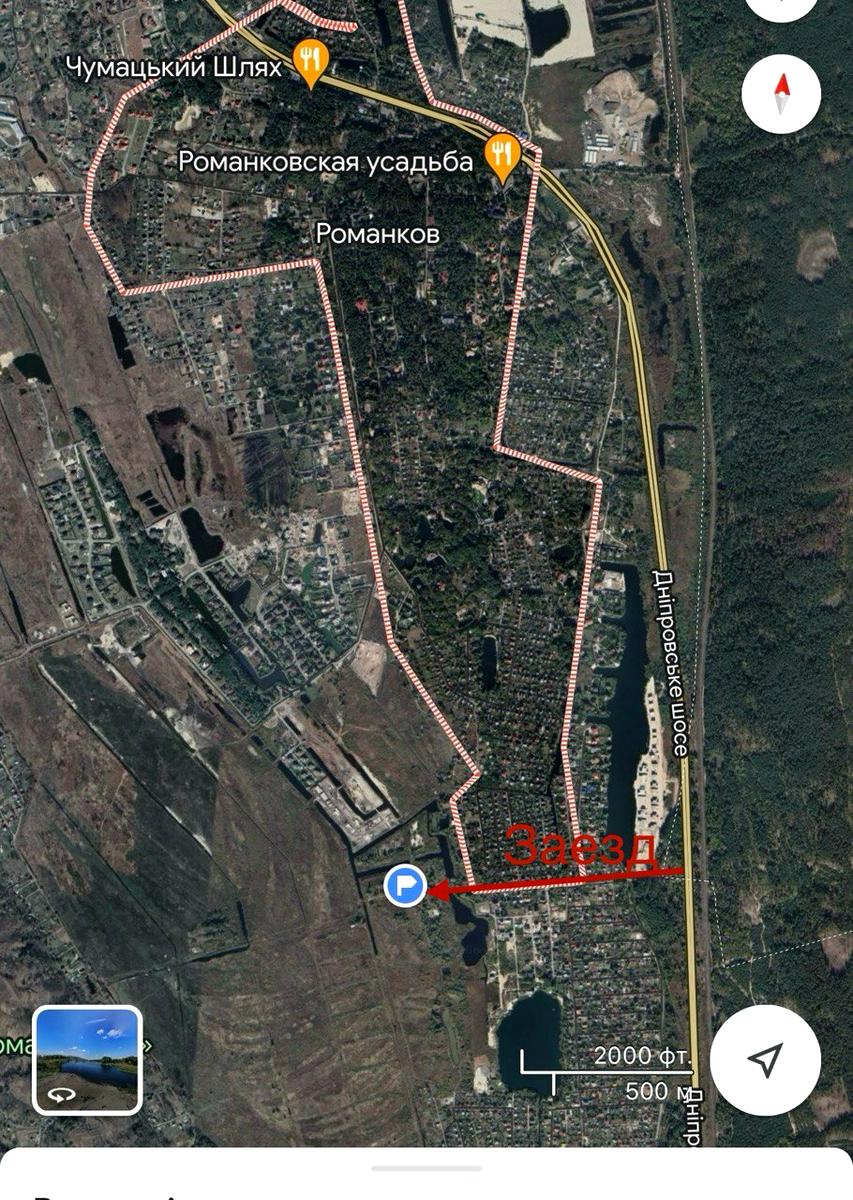
Task: Tap the blue parking marker
Action: pyautogui.click(x=406, y=886)
